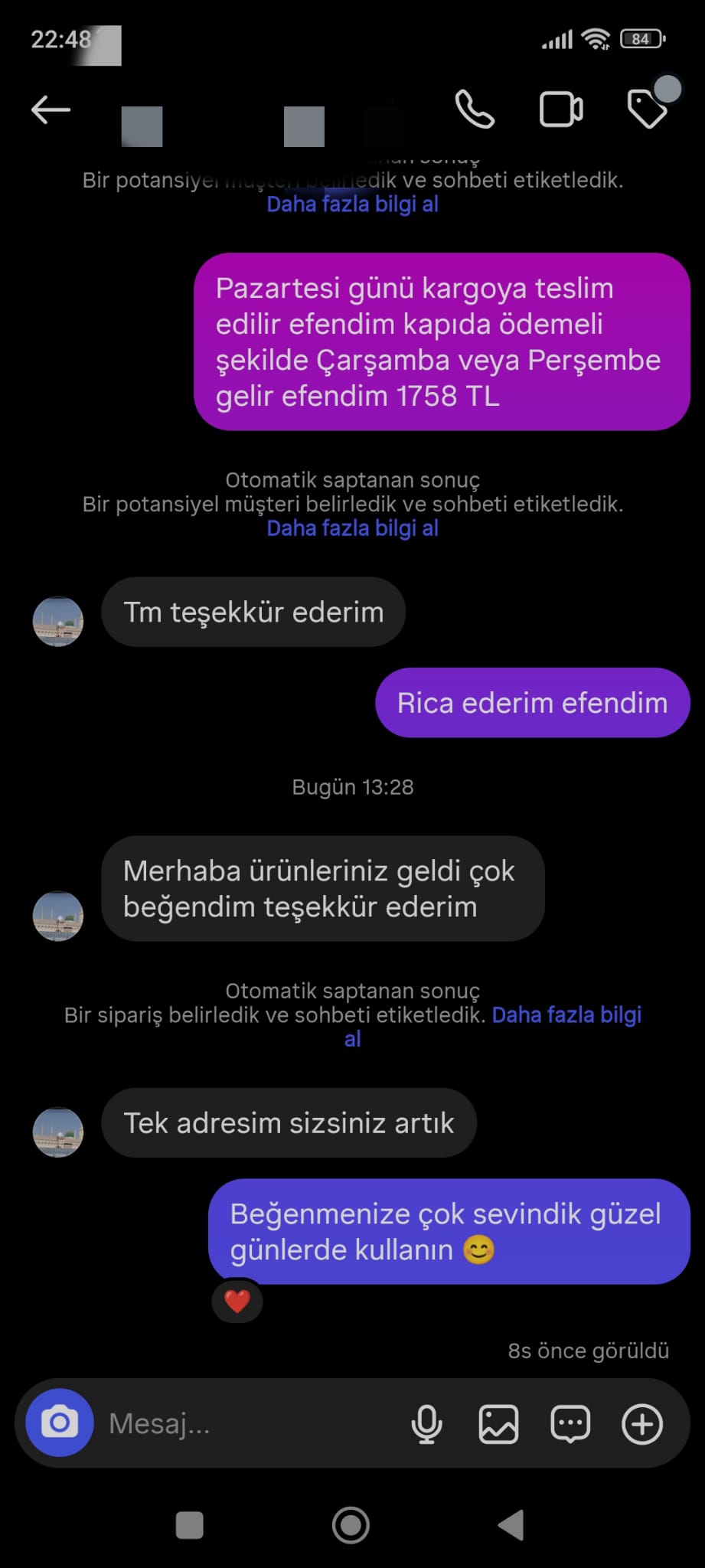Start a voice call
Image resolution: width=705 pixels, height=1568 pixels.
pos(475,109)
